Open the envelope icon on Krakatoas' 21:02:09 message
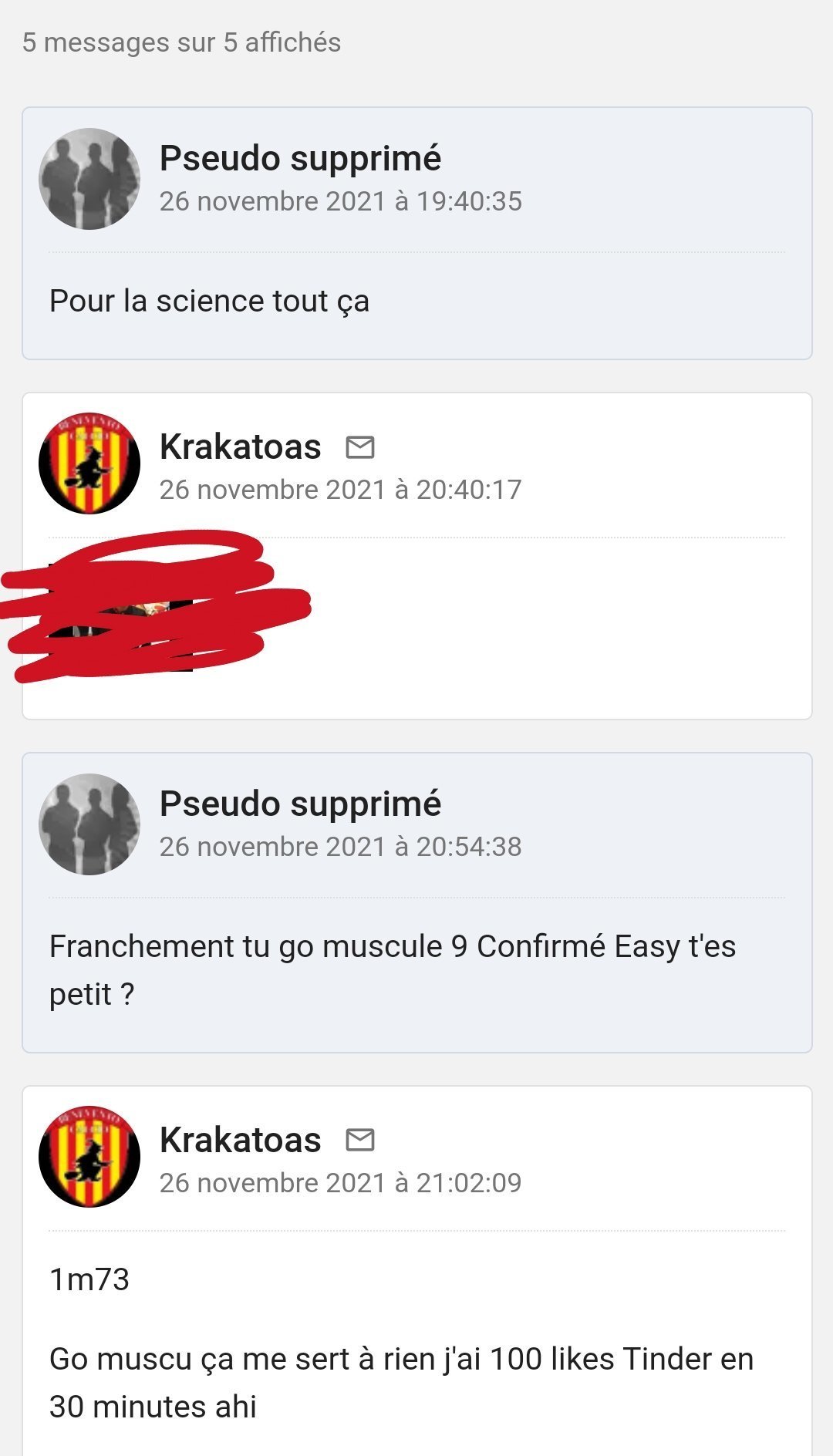This screenshot has width=833, height=1456. (x=359, y=1140)
